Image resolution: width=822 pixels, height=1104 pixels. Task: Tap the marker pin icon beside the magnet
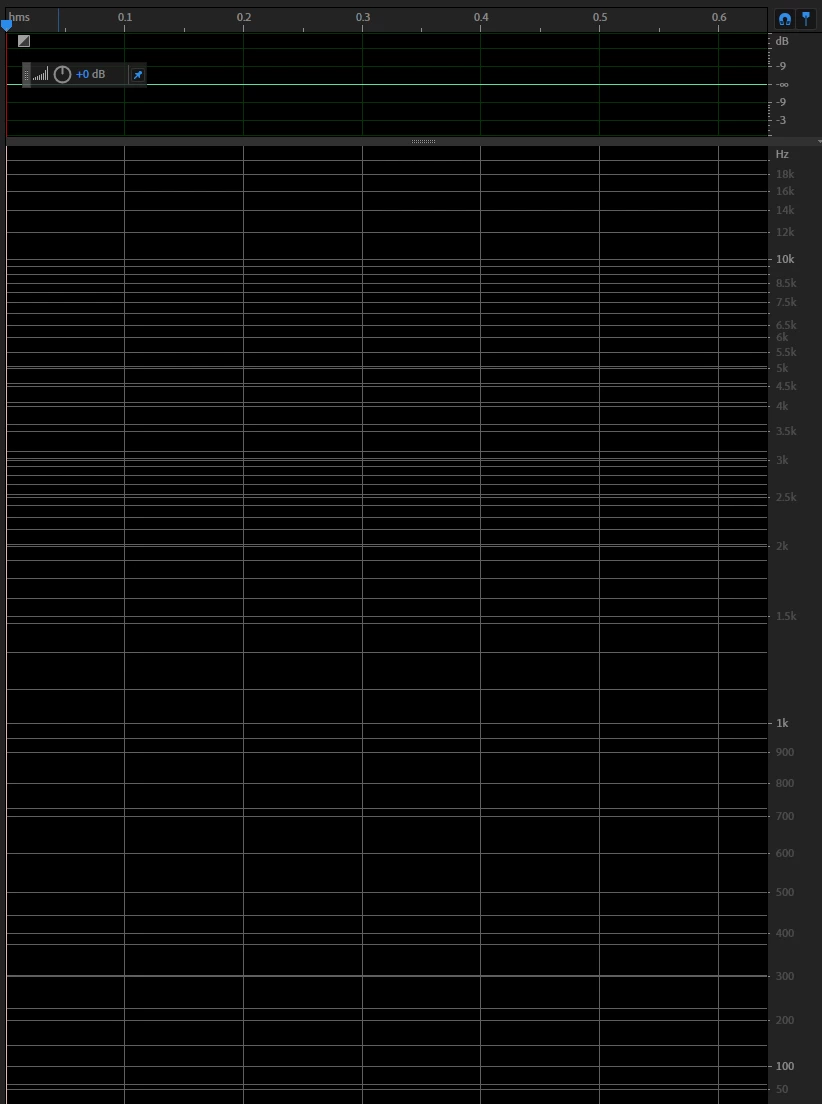coord(806,18)
